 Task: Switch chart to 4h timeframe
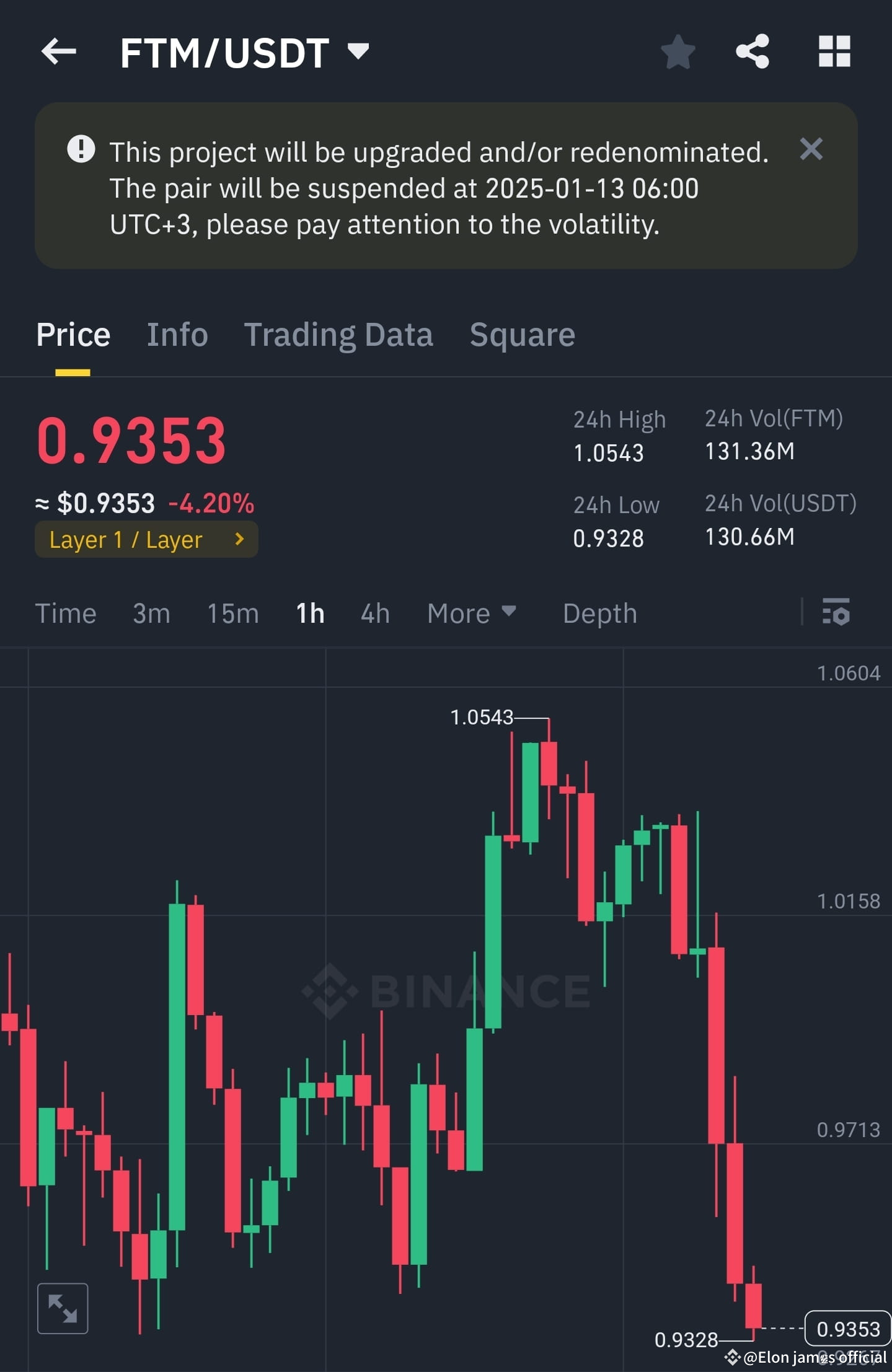(374, 613)
